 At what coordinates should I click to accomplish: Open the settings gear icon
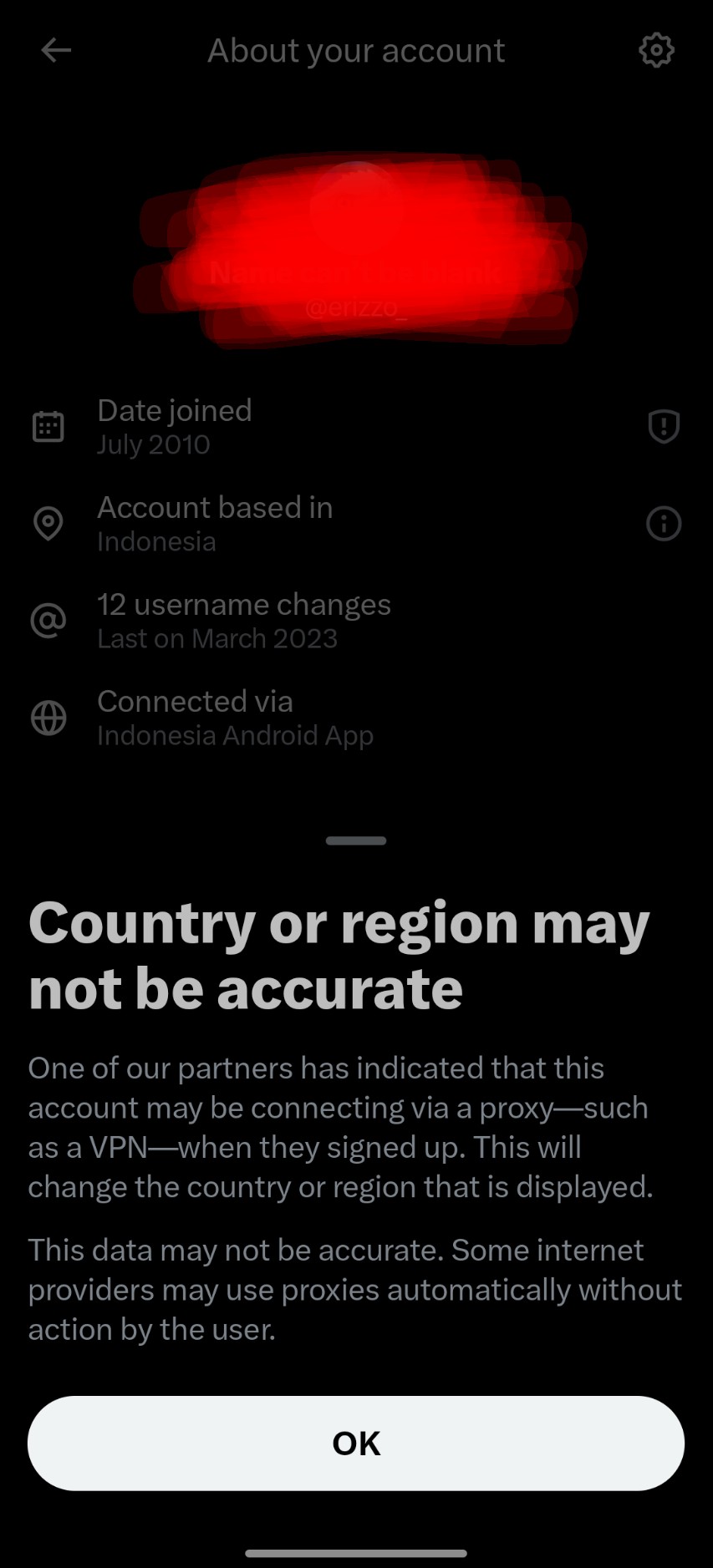coord(656,50)
